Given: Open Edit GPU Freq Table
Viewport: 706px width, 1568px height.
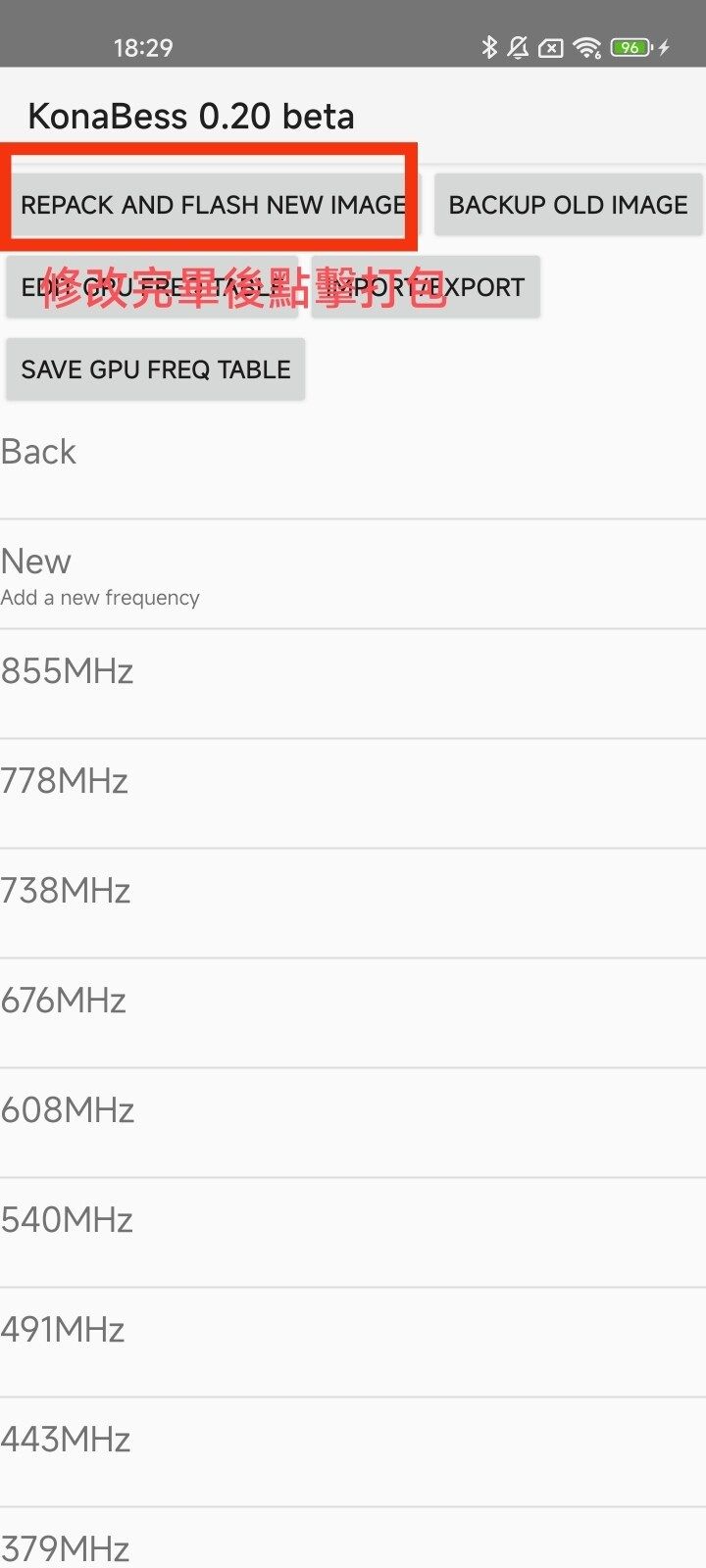Looking at the screenshot, I should [x=152, y=287].
